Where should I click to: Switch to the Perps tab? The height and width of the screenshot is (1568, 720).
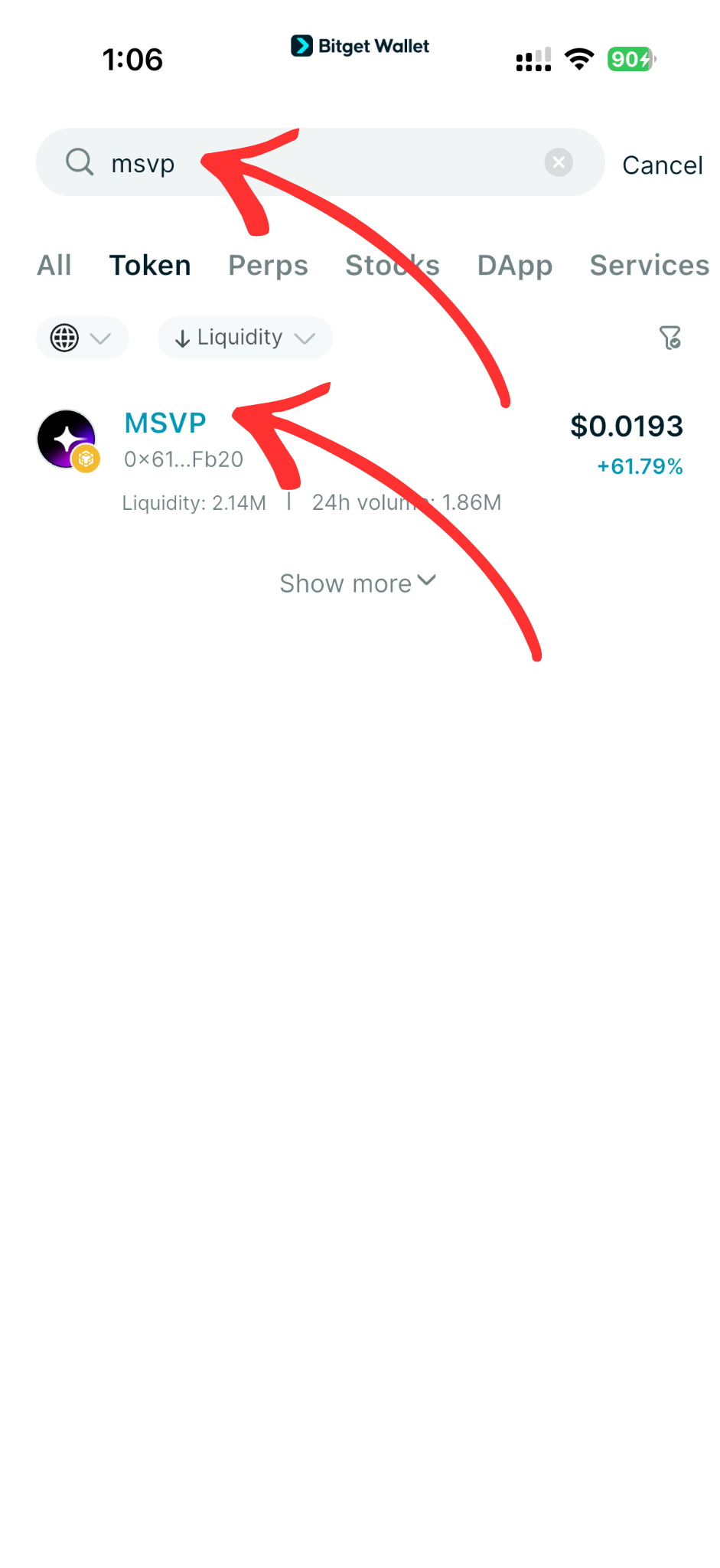click(x=268, y=265)
